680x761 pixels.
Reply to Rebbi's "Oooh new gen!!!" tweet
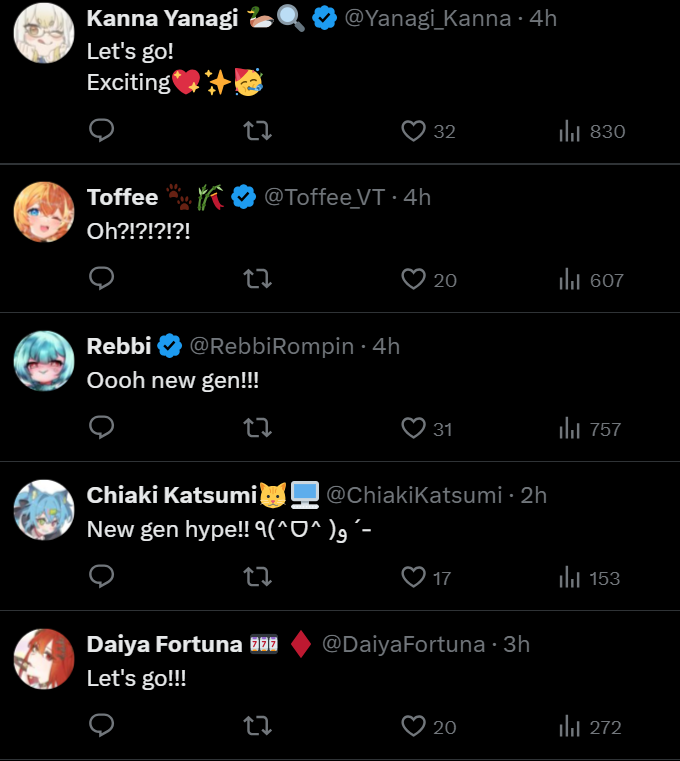pyautogui.click(x=101, y=428)
